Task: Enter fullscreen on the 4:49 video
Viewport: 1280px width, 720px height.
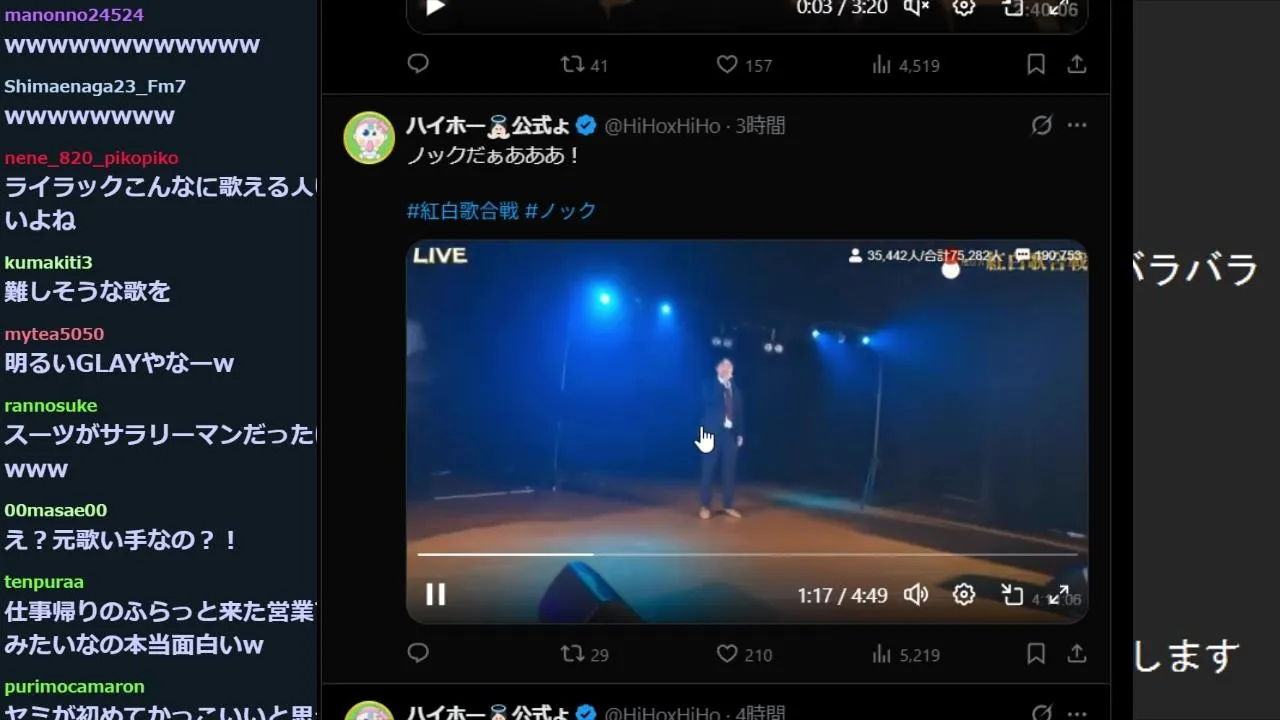Action: tap(1059, 595)
